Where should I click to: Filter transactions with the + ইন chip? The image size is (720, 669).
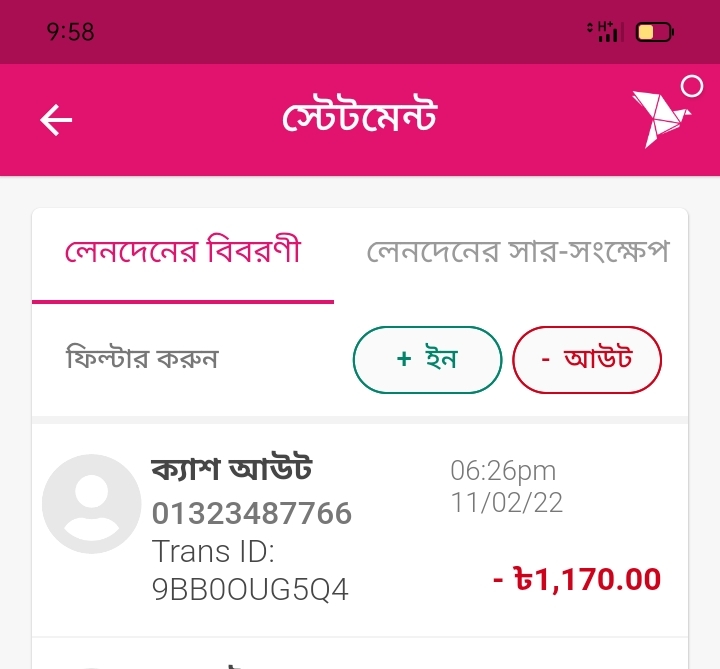click(427, 359)
